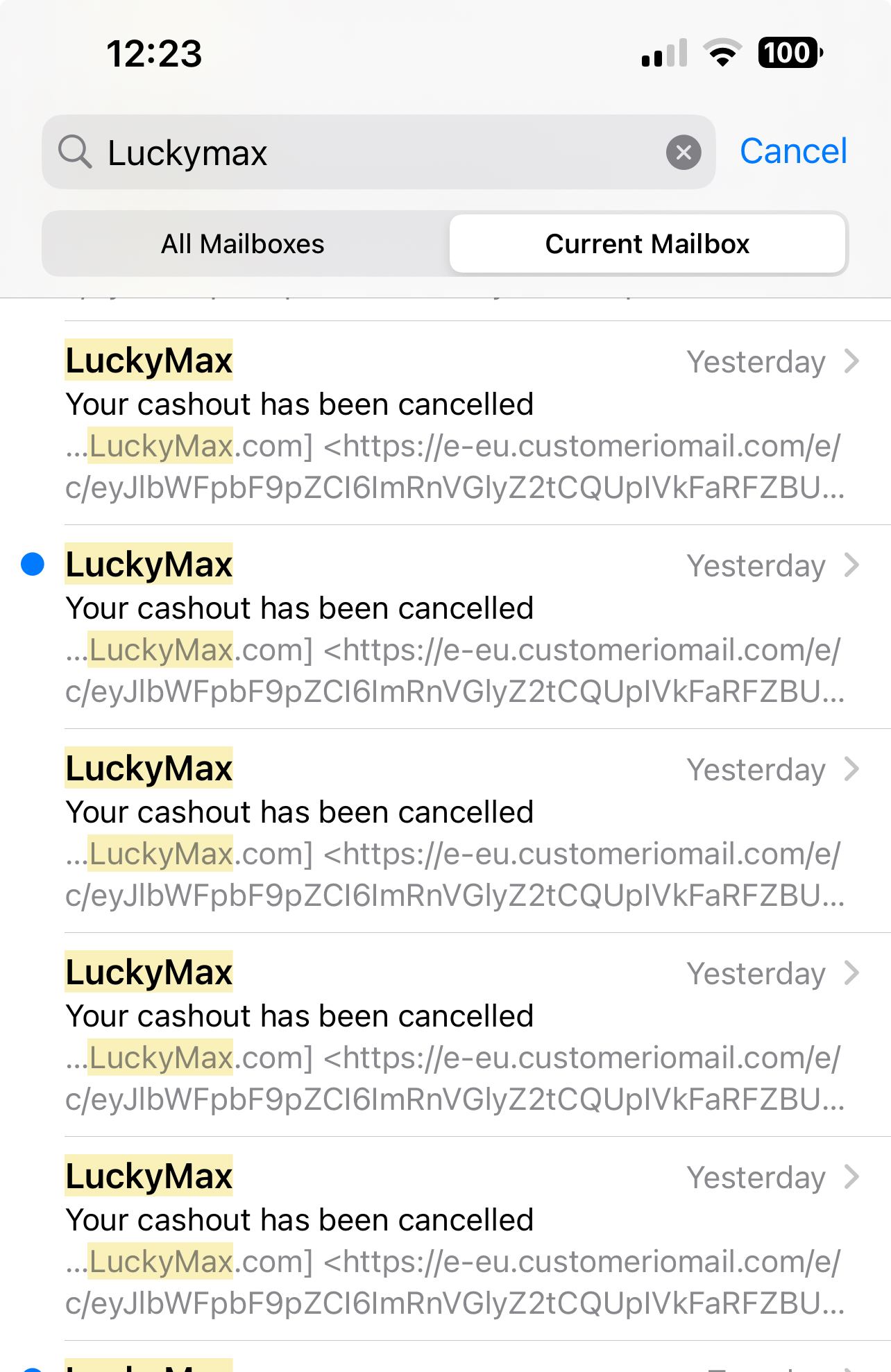Switch to All Mailboxes scope
891x1372 pixels.
click(x=243, y=244)
